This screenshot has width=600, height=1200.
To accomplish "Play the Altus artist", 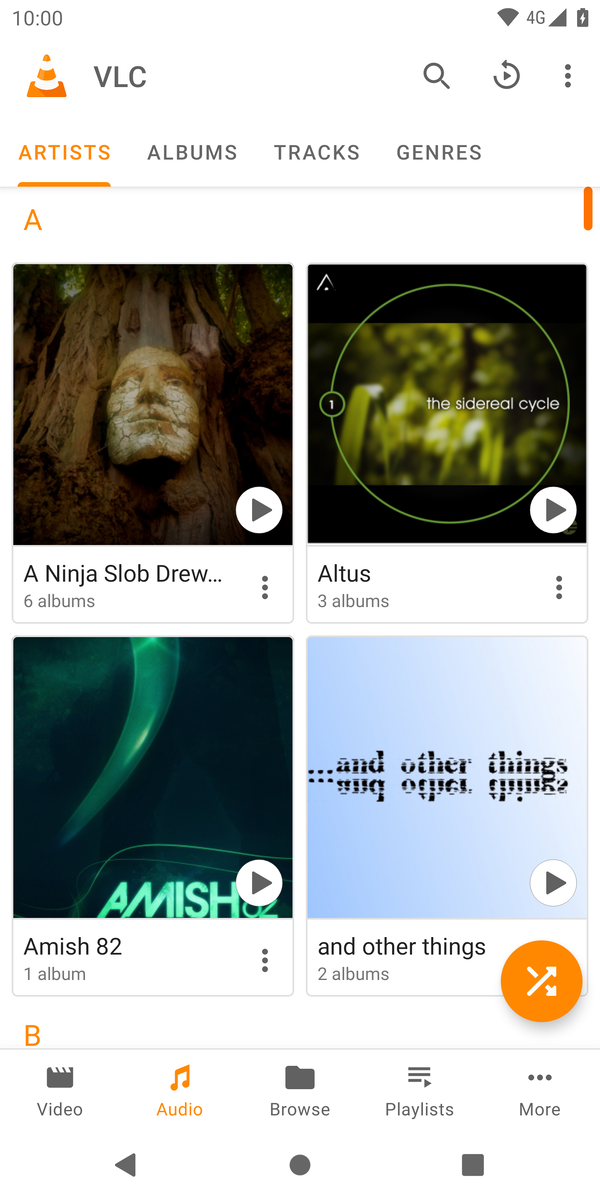I will click(553, 511).
